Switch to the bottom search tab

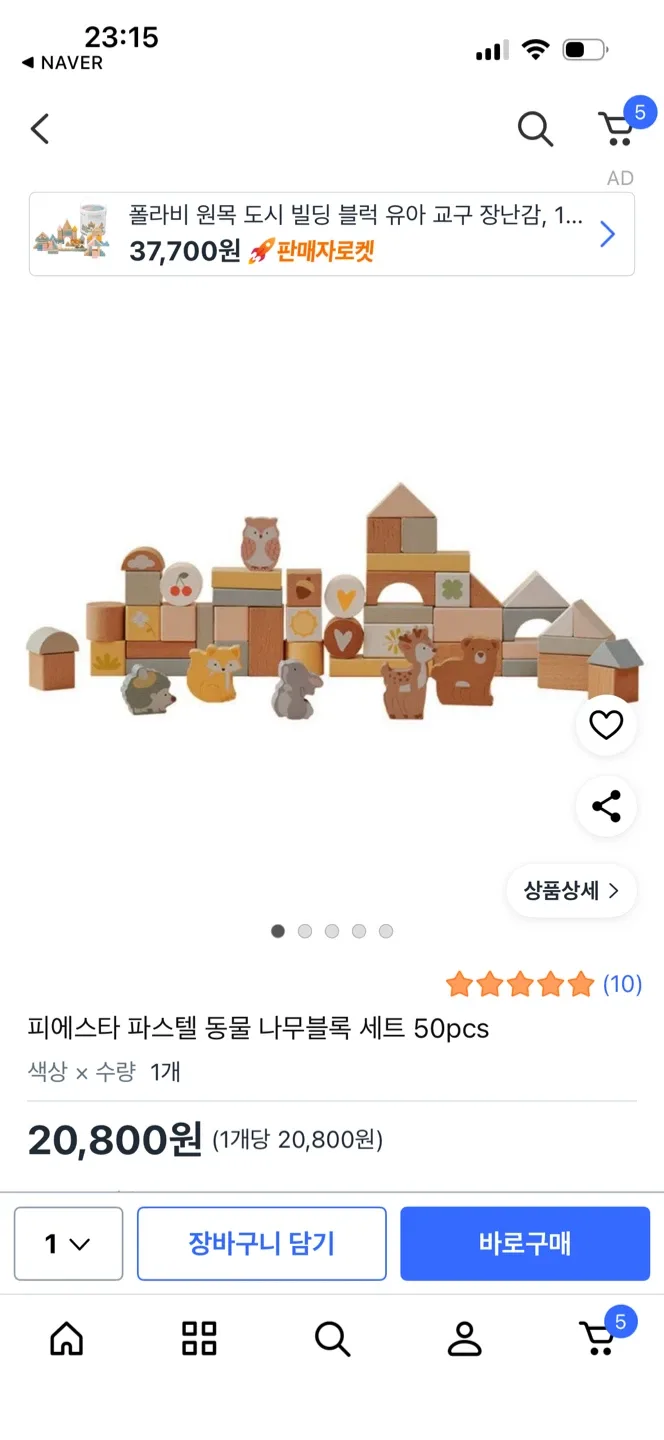[x=332, y=1338]
